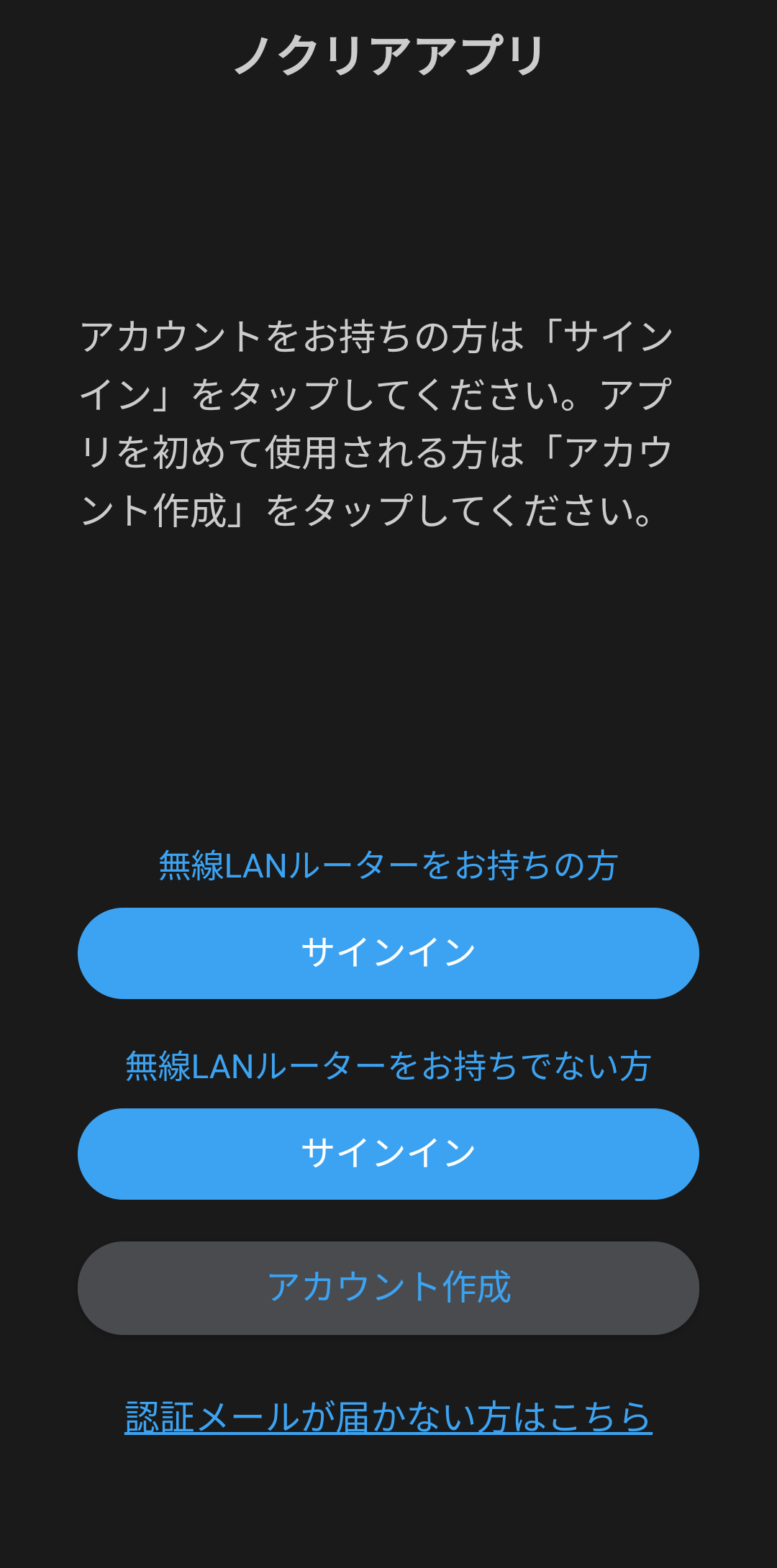Open the 認証メールが届かない方はこちら link
This screenshot has height=1568, width=777.
coord(388,1417)
